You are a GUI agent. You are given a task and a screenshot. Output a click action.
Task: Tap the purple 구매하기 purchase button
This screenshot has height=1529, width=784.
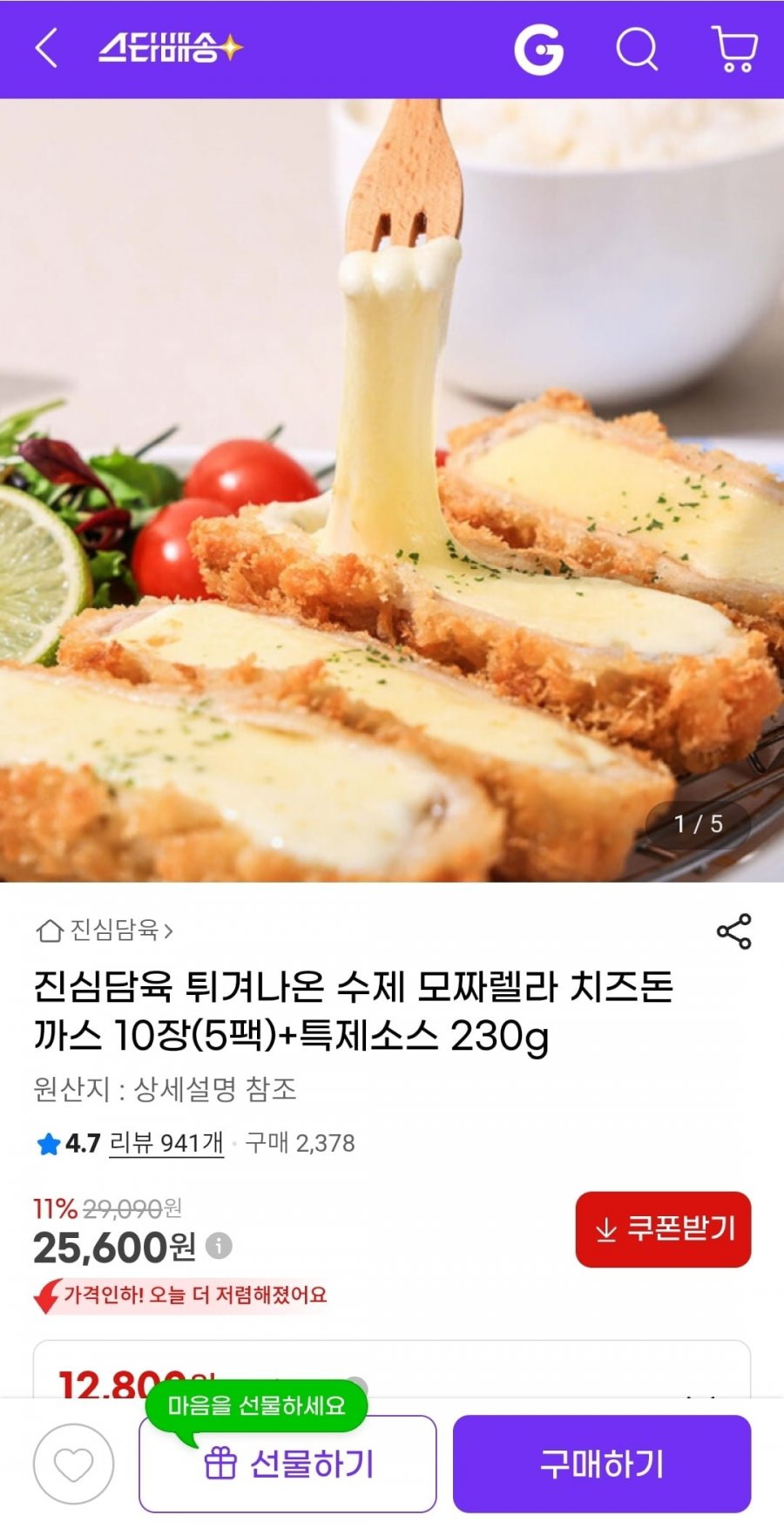coord(601,1462)
